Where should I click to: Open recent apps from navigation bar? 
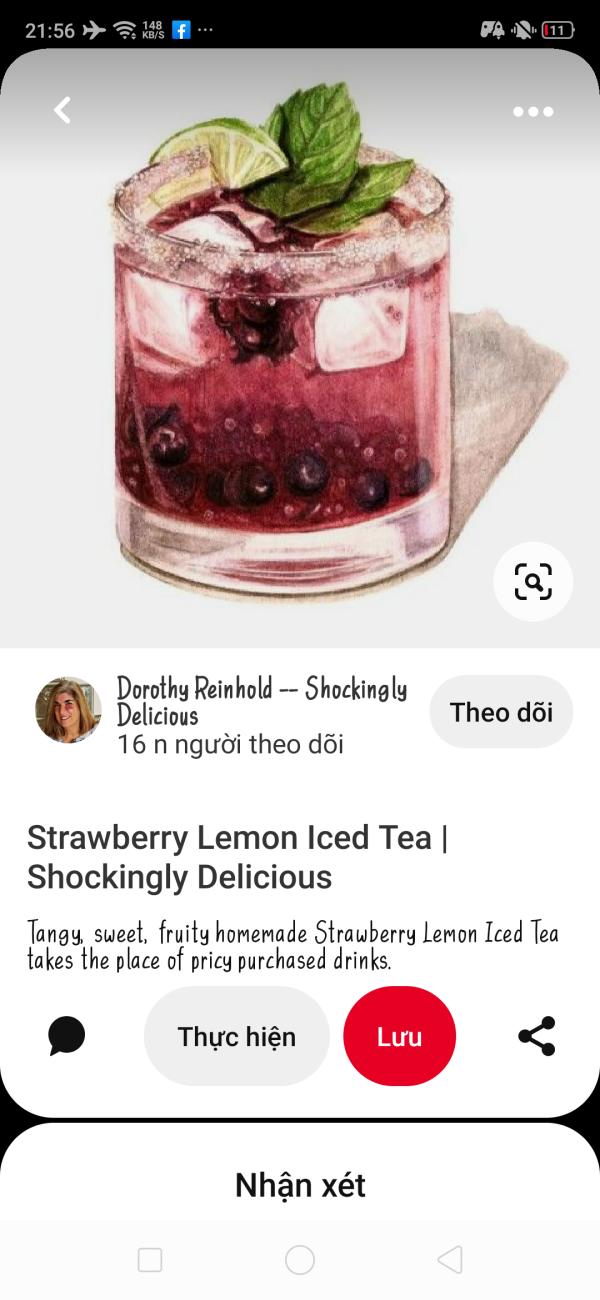150,1259
